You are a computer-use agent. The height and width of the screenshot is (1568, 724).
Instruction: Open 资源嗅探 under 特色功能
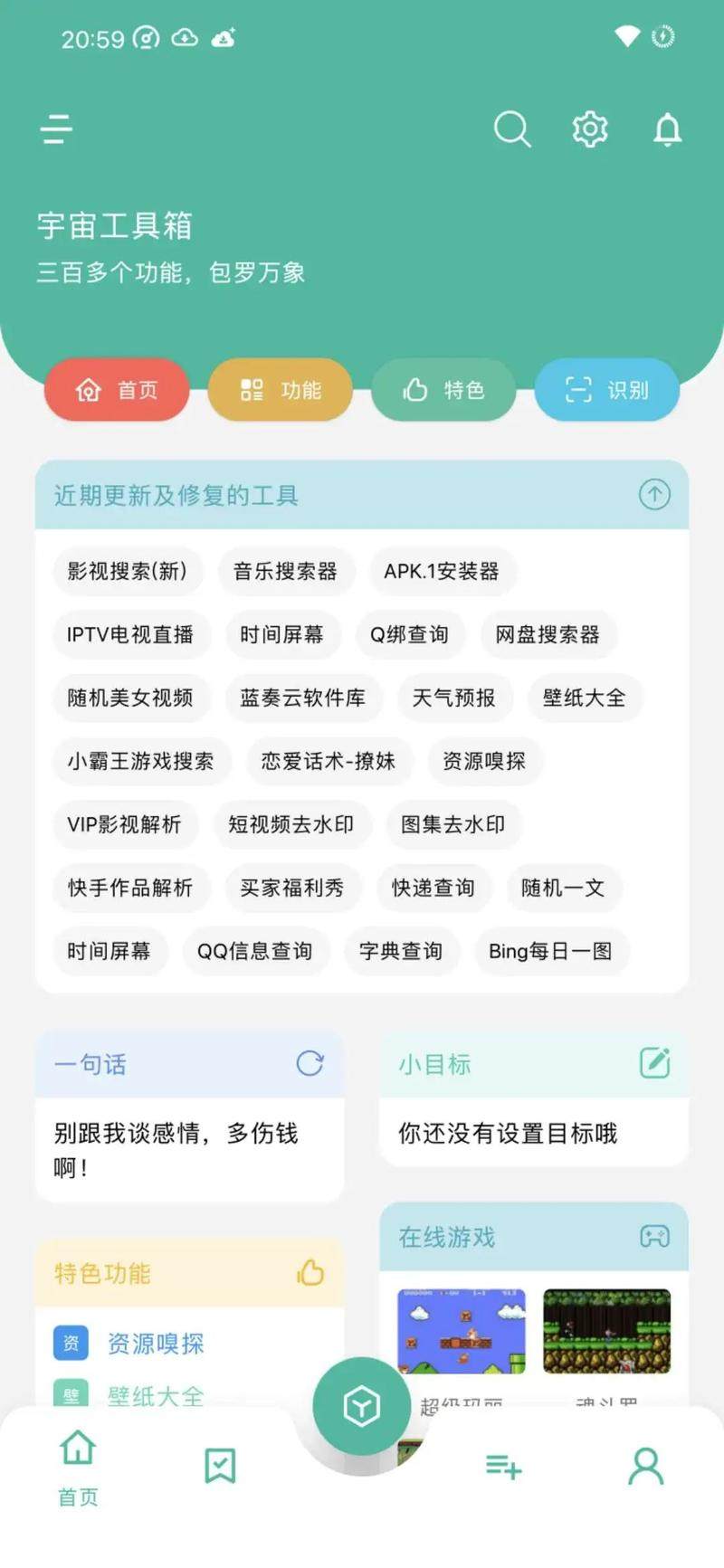pos(155,1344)
